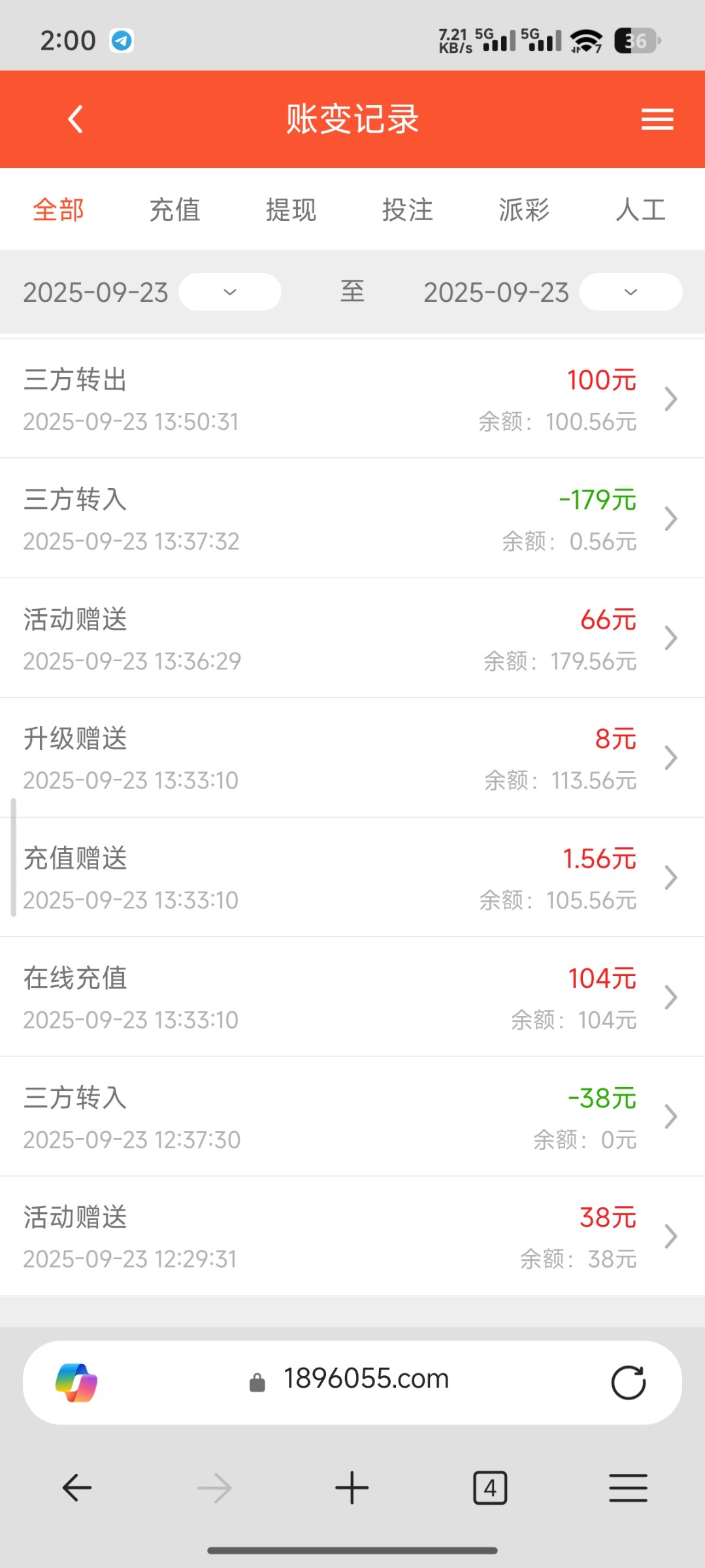This screenshot has width=705, height=1568.
Task: Open a new browser tab
Action: click(x=352, y=1488)
